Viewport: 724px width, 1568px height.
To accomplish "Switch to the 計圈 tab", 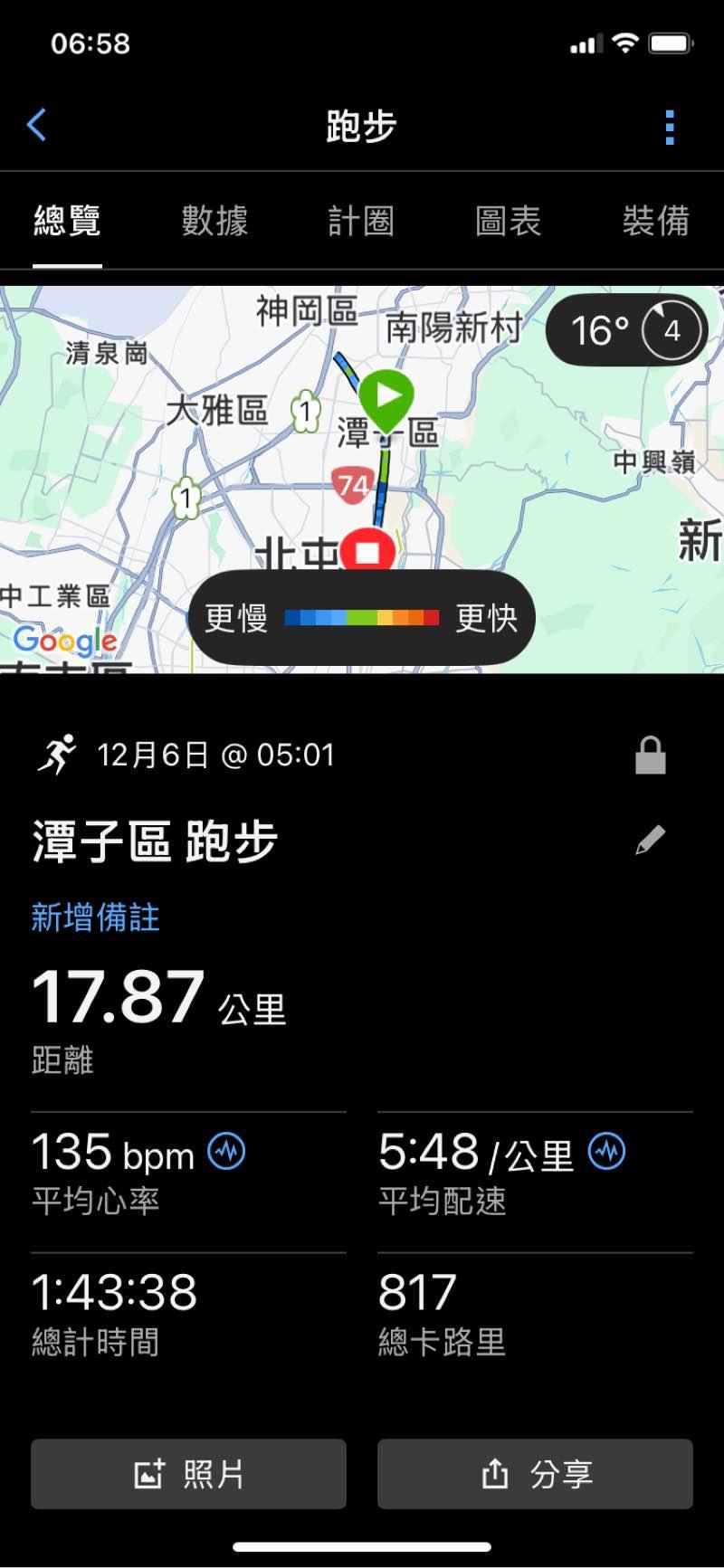I will click(361, 221).
